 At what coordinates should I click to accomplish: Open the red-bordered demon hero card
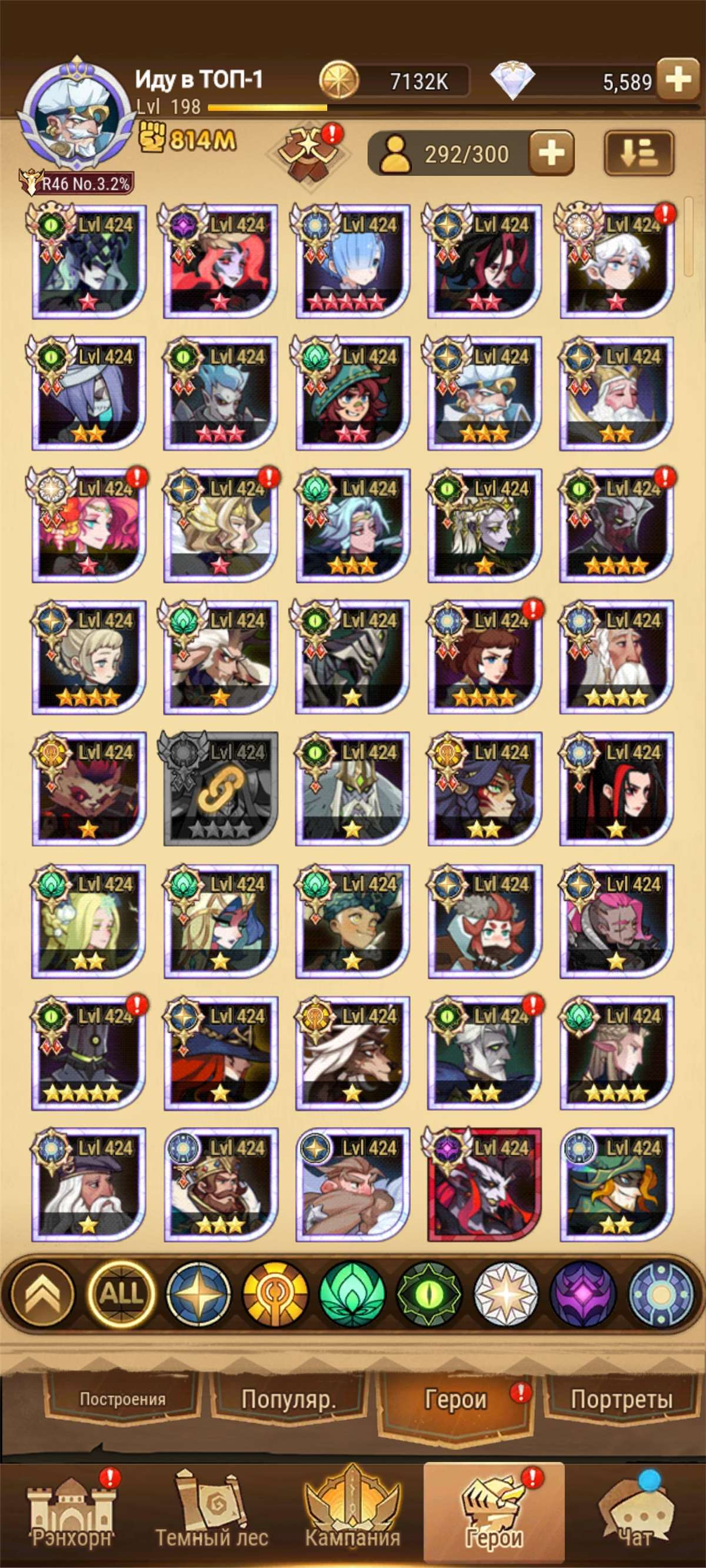click(x=484, y=1184)
